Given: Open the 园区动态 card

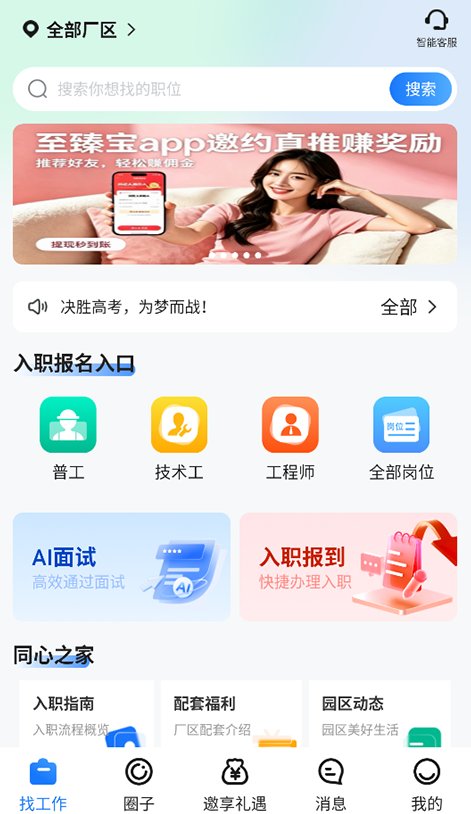Looking at the screenshot, I should [380, 714].
